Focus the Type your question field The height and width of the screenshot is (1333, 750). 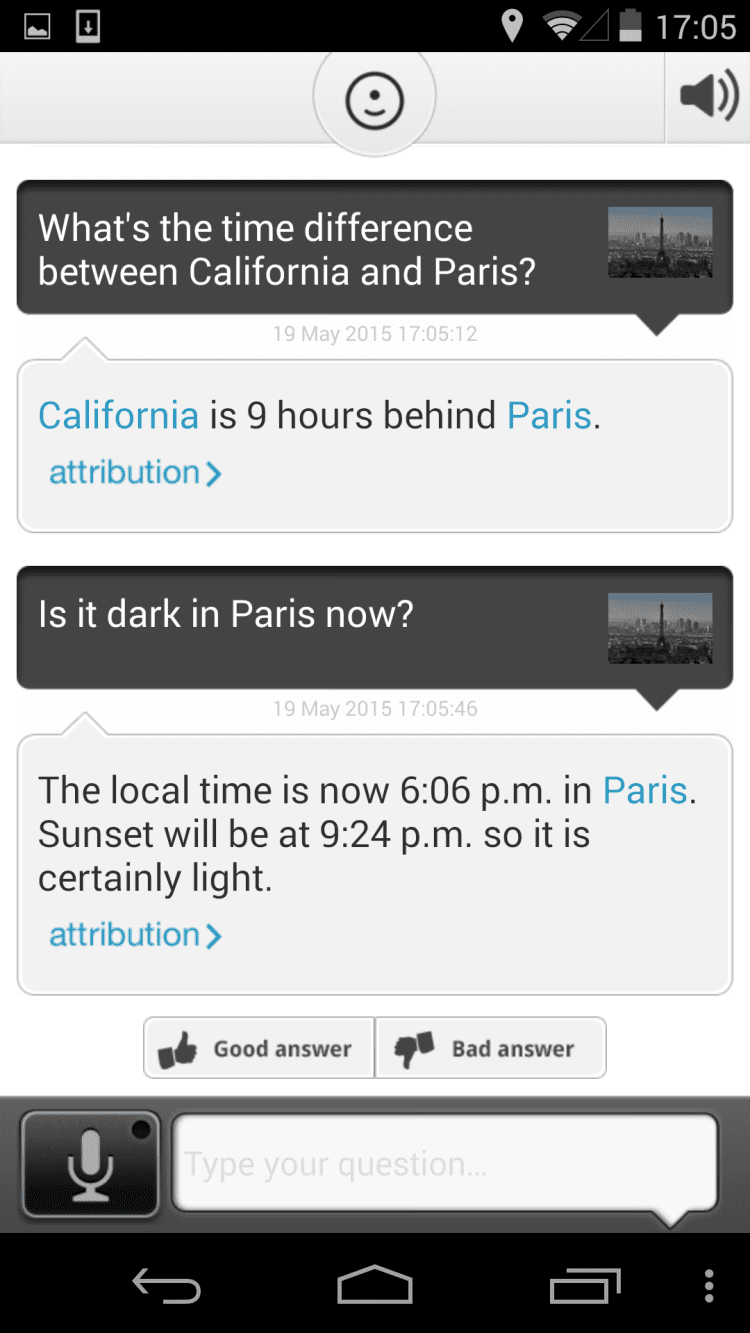pyautogui.click(x=445, y=1164)
